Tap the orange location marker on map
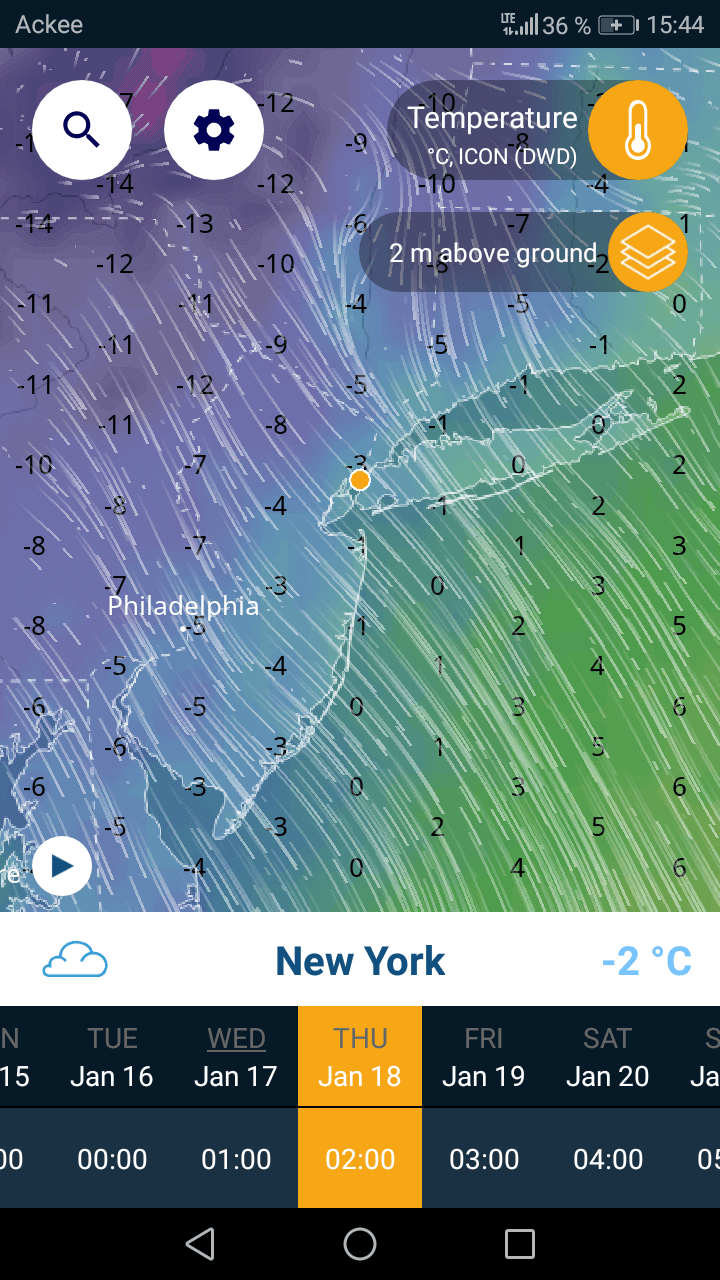Viewport: 720px width, 1280px height. (360, 481)
